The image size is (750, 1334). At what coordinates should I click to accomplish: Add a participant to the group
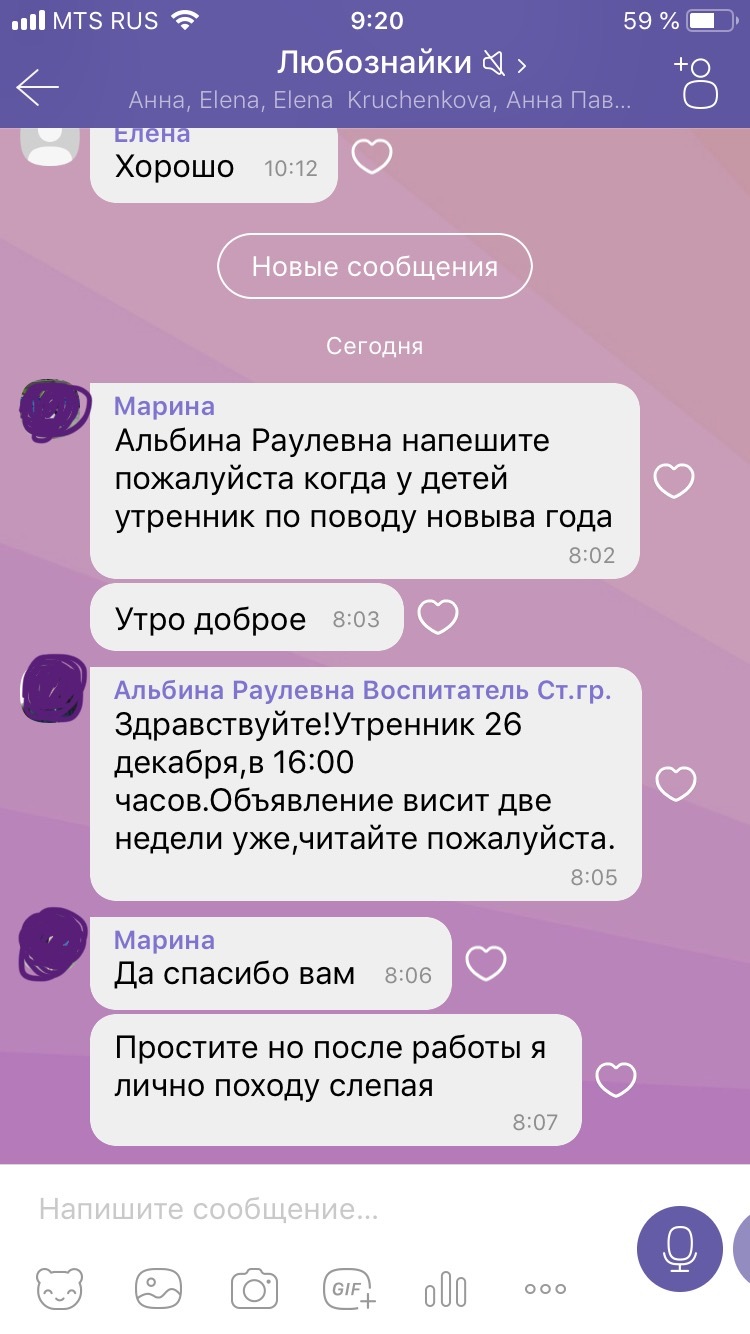coord(697,82)
